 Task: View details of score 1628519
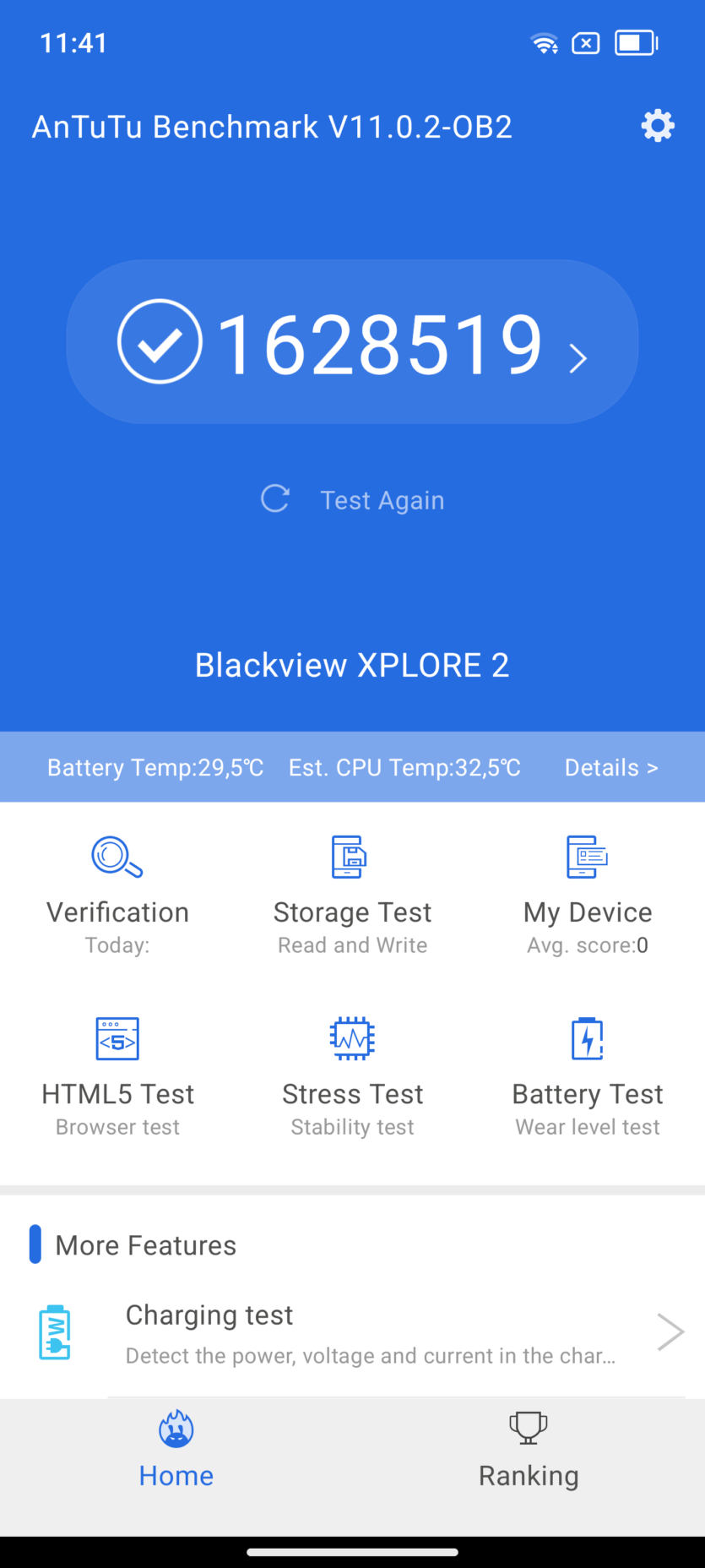coord(353,342)
